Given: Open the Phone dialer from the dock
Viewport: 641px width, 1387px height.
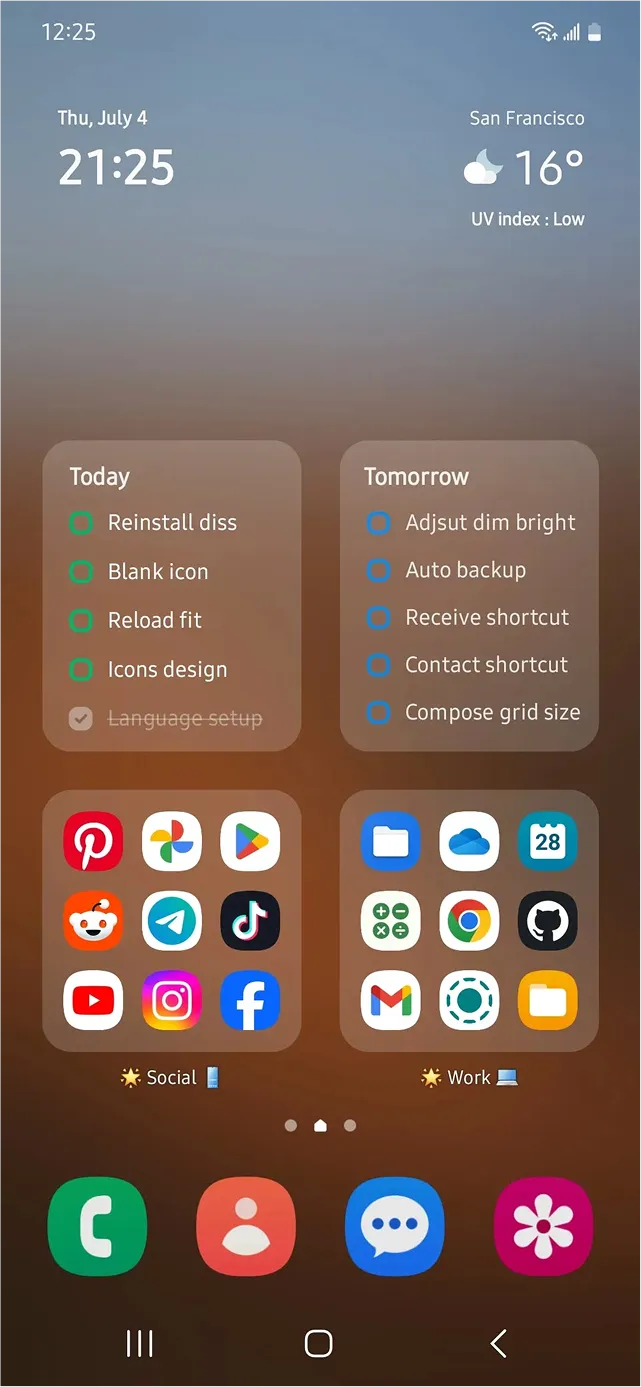Looking at the screenshot, I should click(x=97, y=1226).
